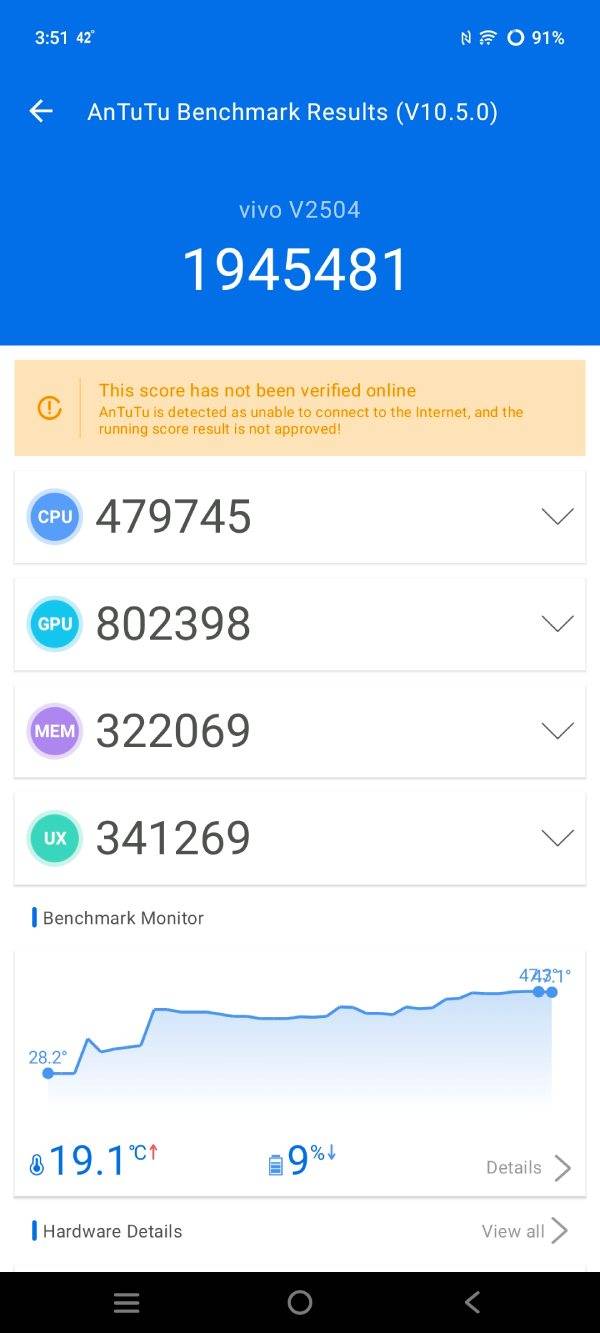Screen dimensions: 600x1333
Task: Open recent apps from navigation bar
Action: 127,1302
